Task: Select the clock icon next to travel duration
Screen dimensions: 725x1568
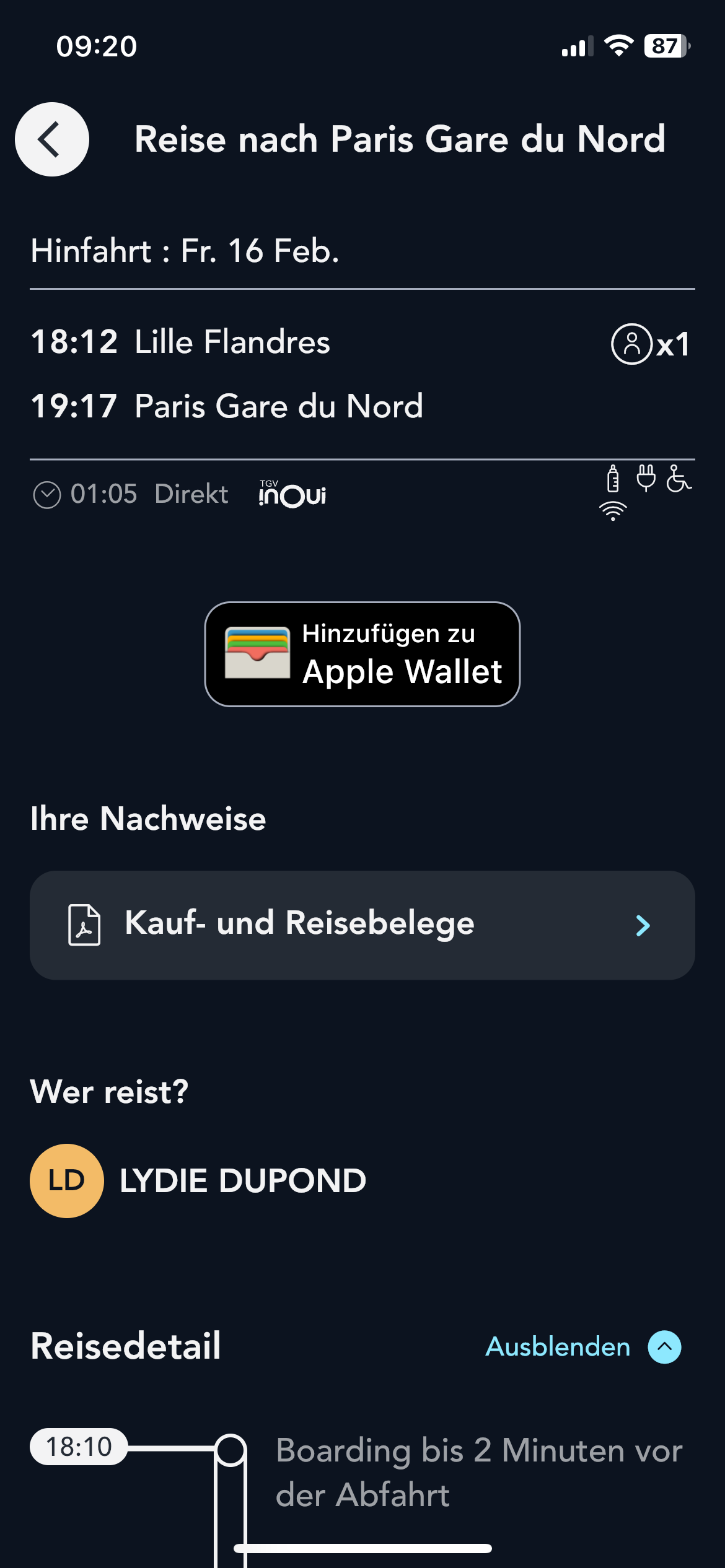Action: 45,494
